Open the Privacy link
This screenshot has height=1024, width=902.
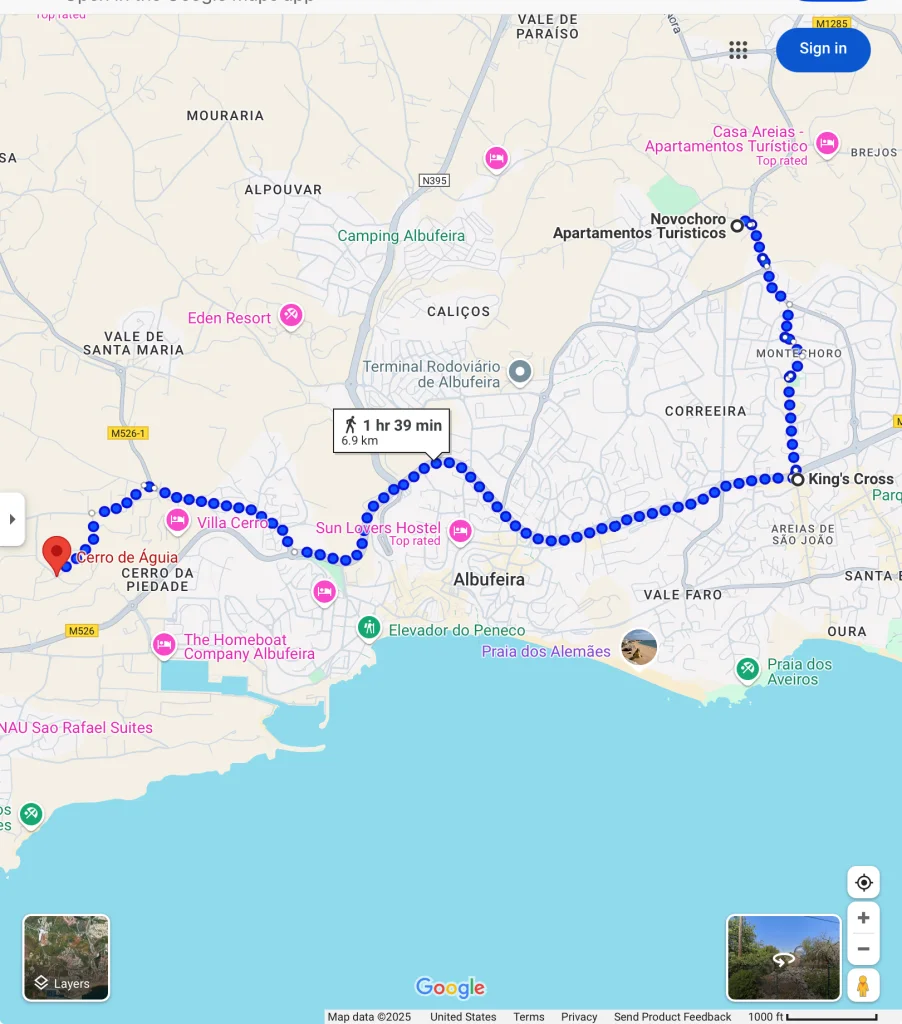pyautogui.click(x=579, y=1017)
